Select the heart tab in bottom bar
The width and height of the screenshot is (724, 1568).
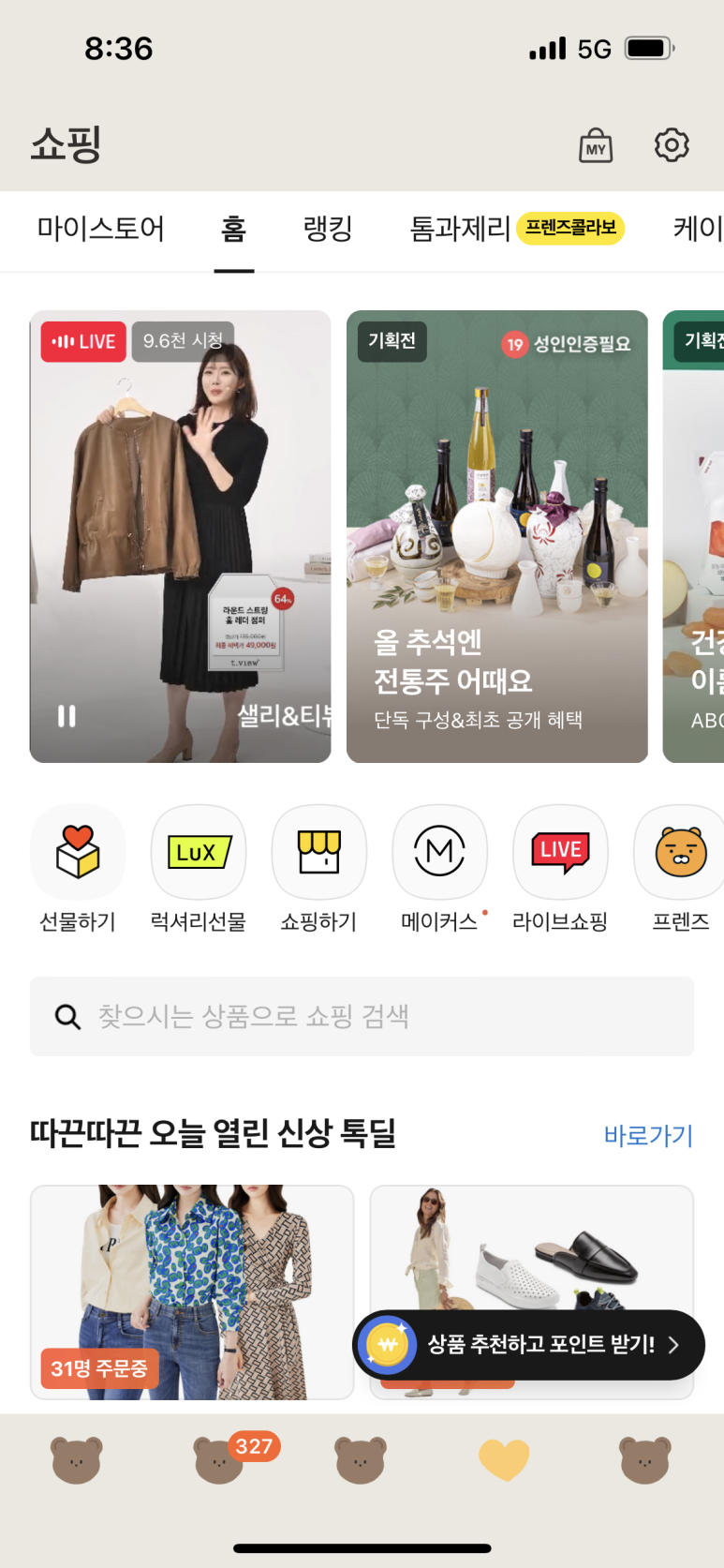point(504,1459)
